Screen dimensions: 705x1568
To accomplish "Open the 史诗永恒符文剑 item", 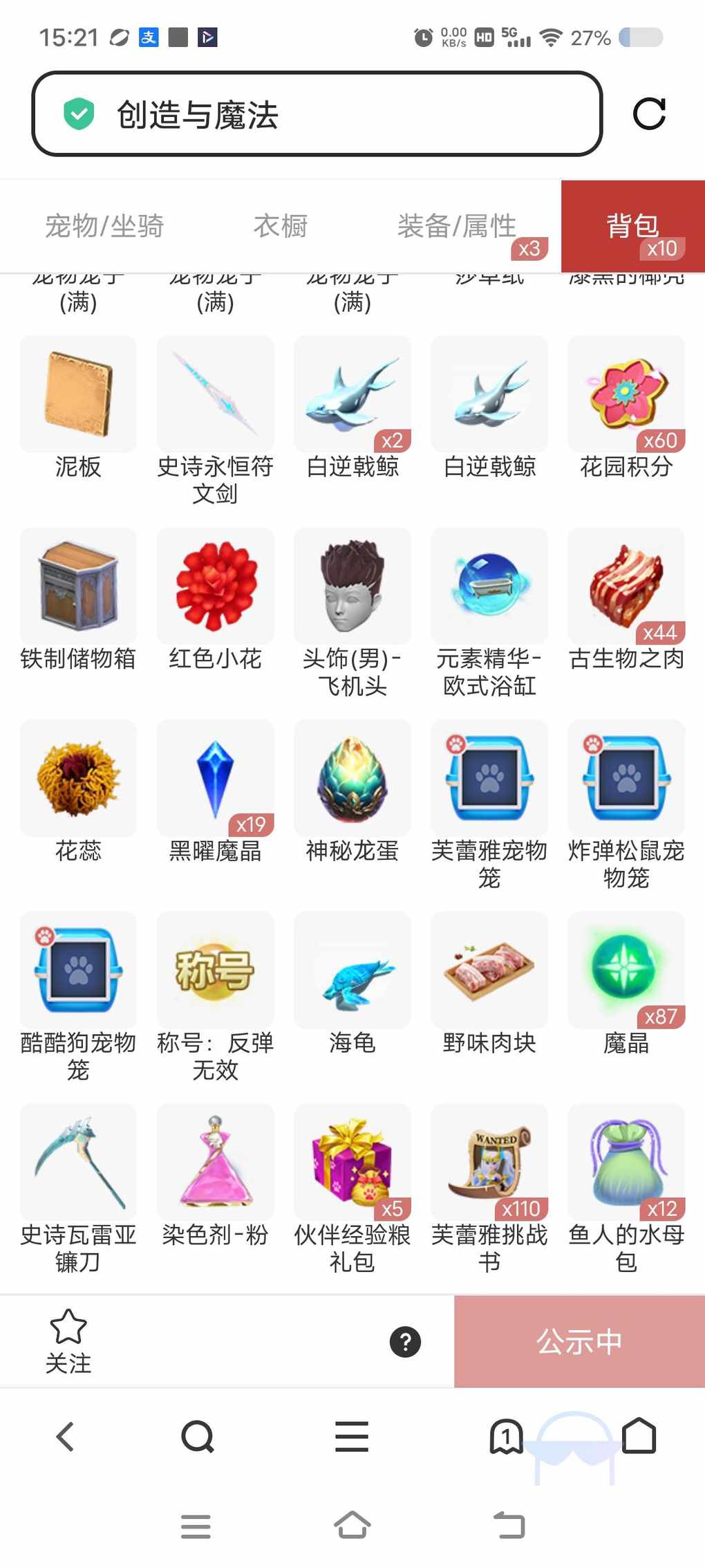I will tap(215, 395).
